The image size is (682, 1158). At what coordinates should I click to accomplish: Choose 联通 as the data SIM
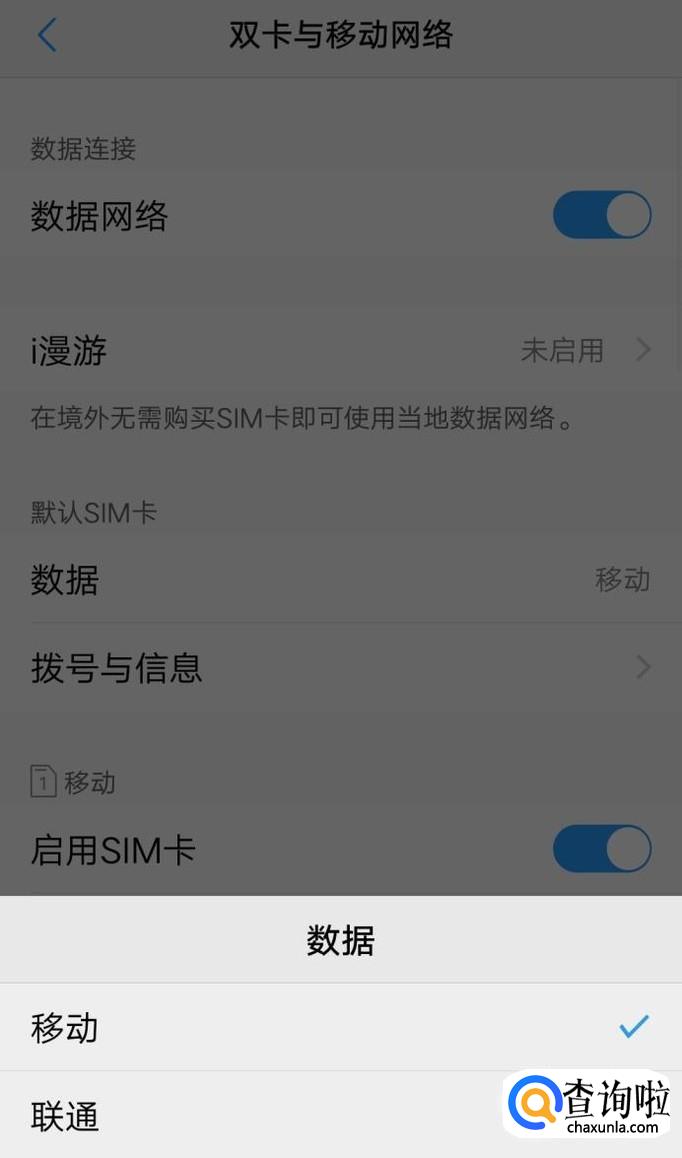pyautogui.click(x=250, y=1116)
